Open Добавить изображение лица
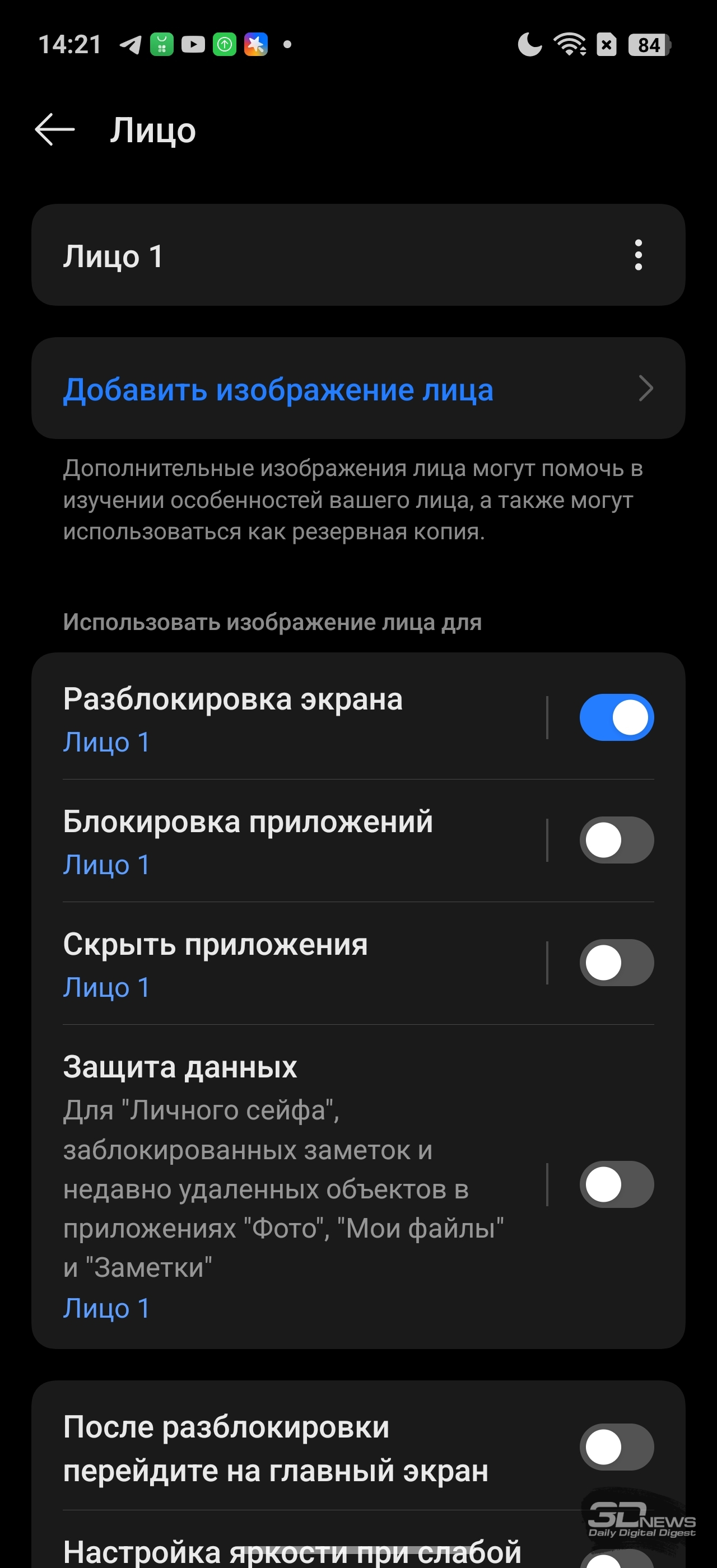The image size is (717, 1568). click(x=358, y=389)
